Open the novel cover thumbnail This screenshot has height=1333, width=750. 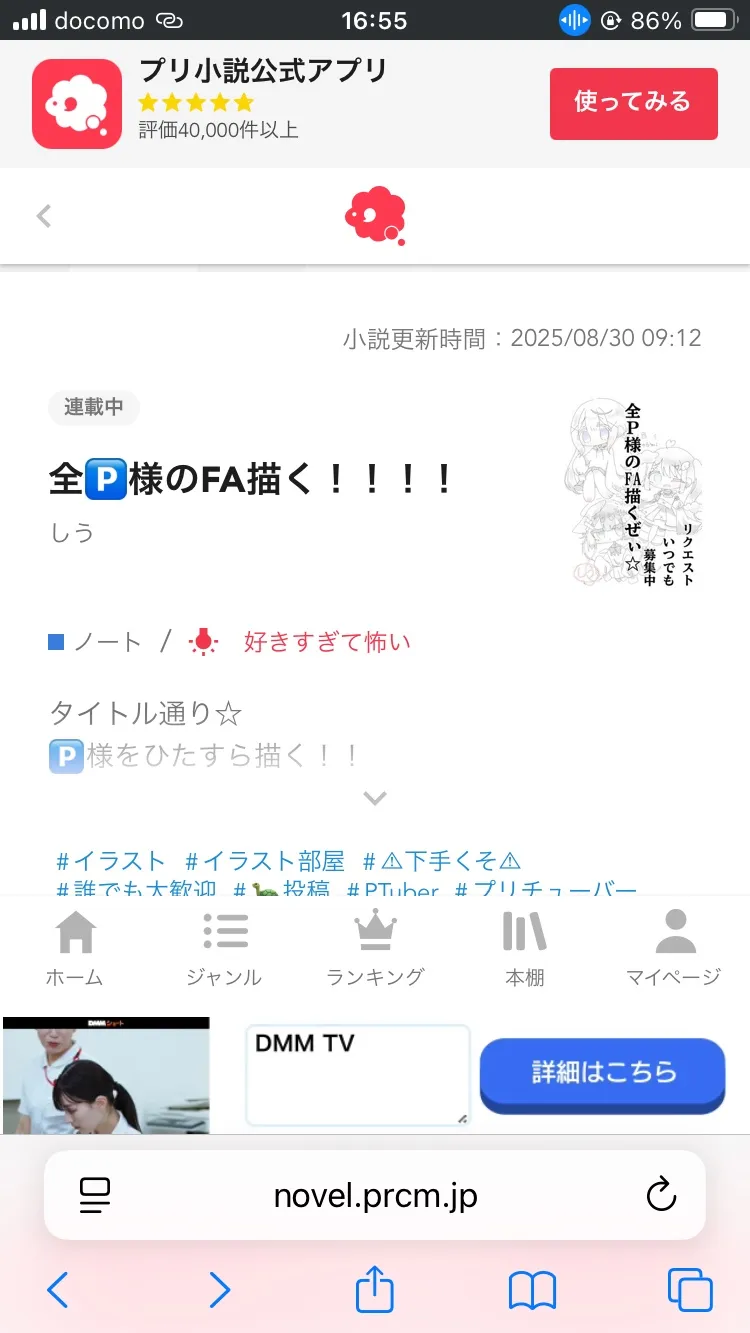pyautogui.click(x=636, y=492)
